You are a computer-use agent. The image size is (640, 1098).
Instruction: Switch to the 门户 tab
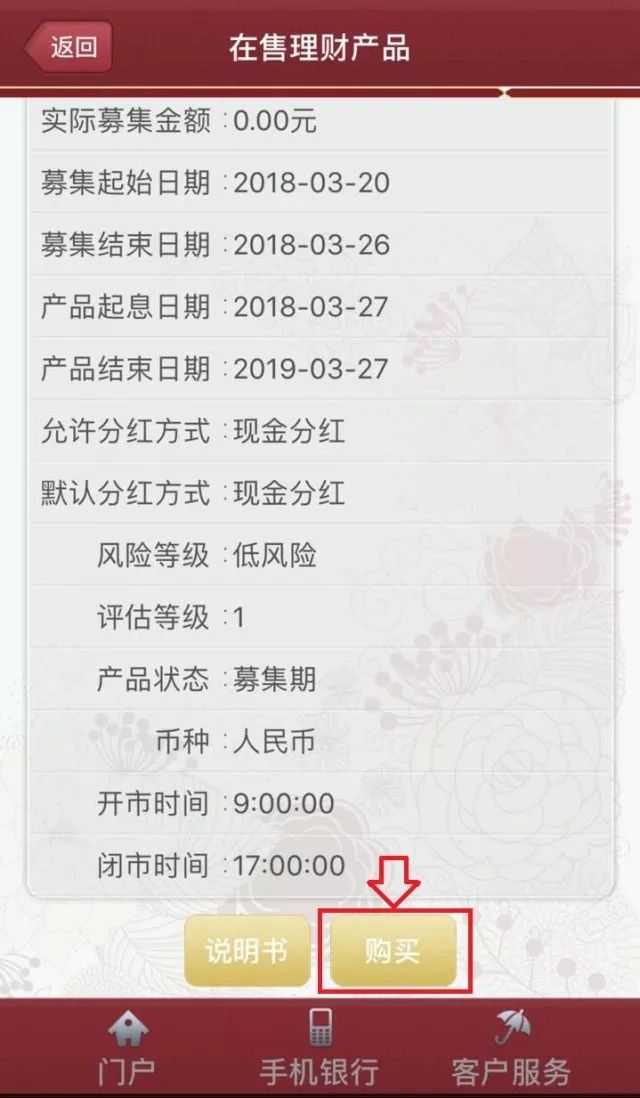point(127,1048)
